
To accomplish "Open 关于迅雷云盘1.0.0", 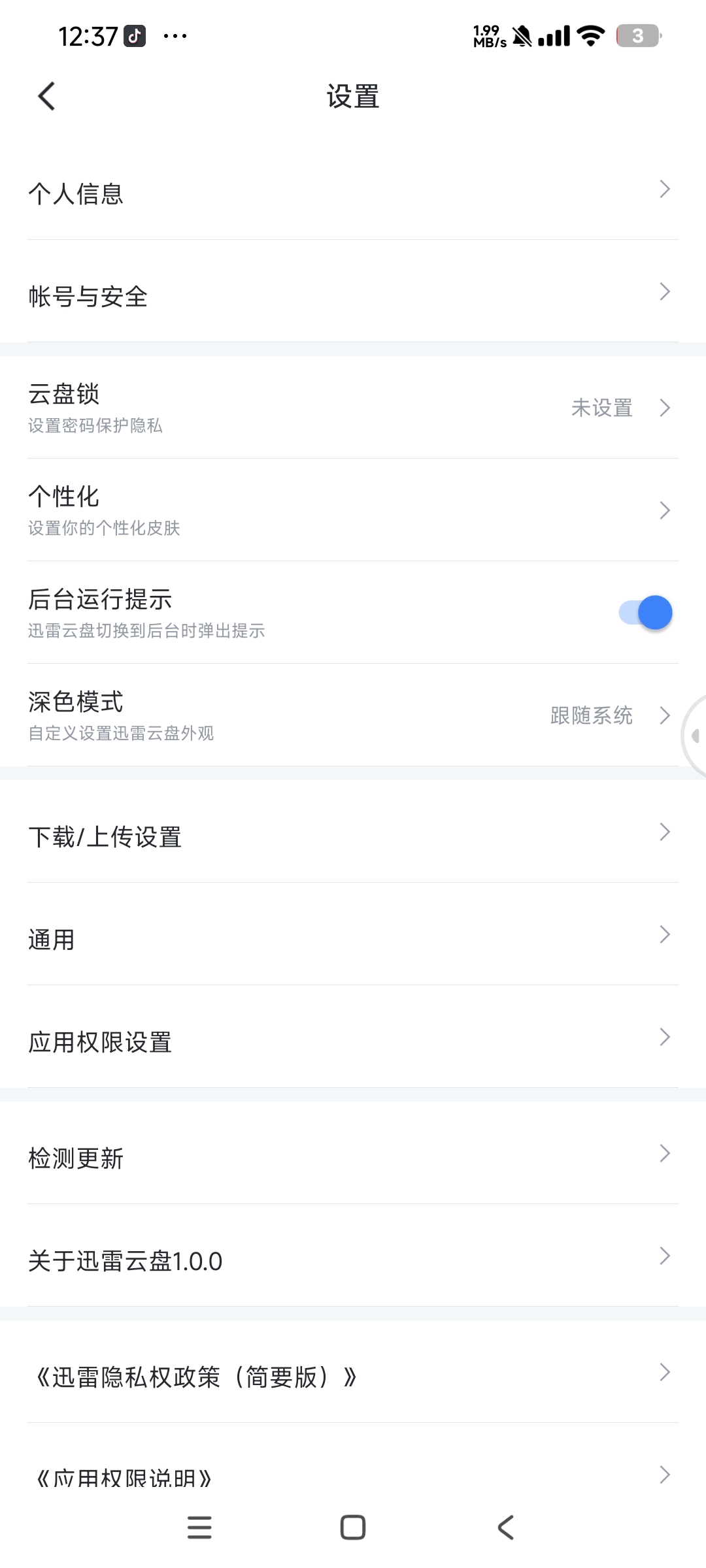I will point(353,1260).
